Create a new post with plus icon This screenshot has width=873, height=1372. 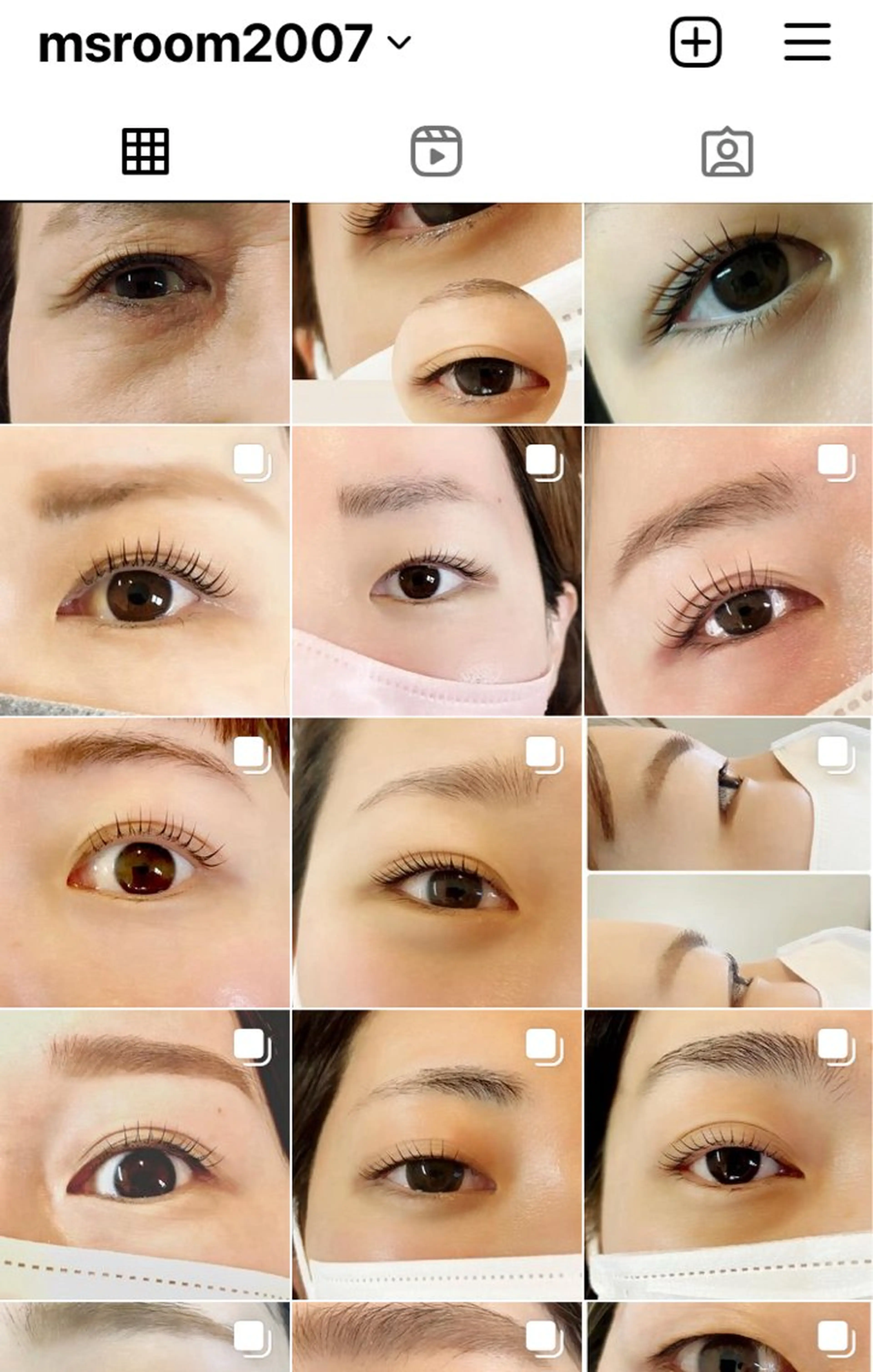tap(695, 42)
